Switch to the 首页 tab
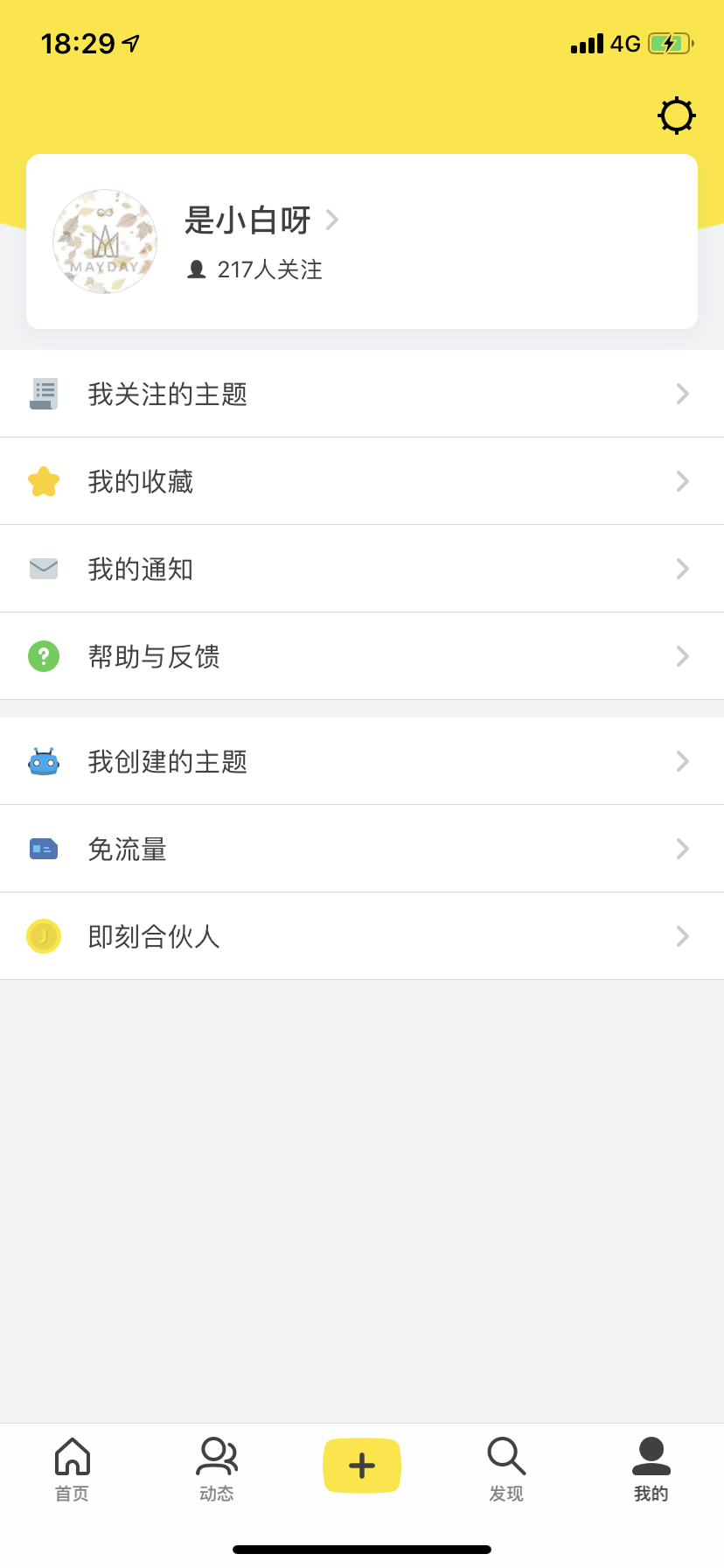The image size is (724, 1568). (x=73, y=1469)
